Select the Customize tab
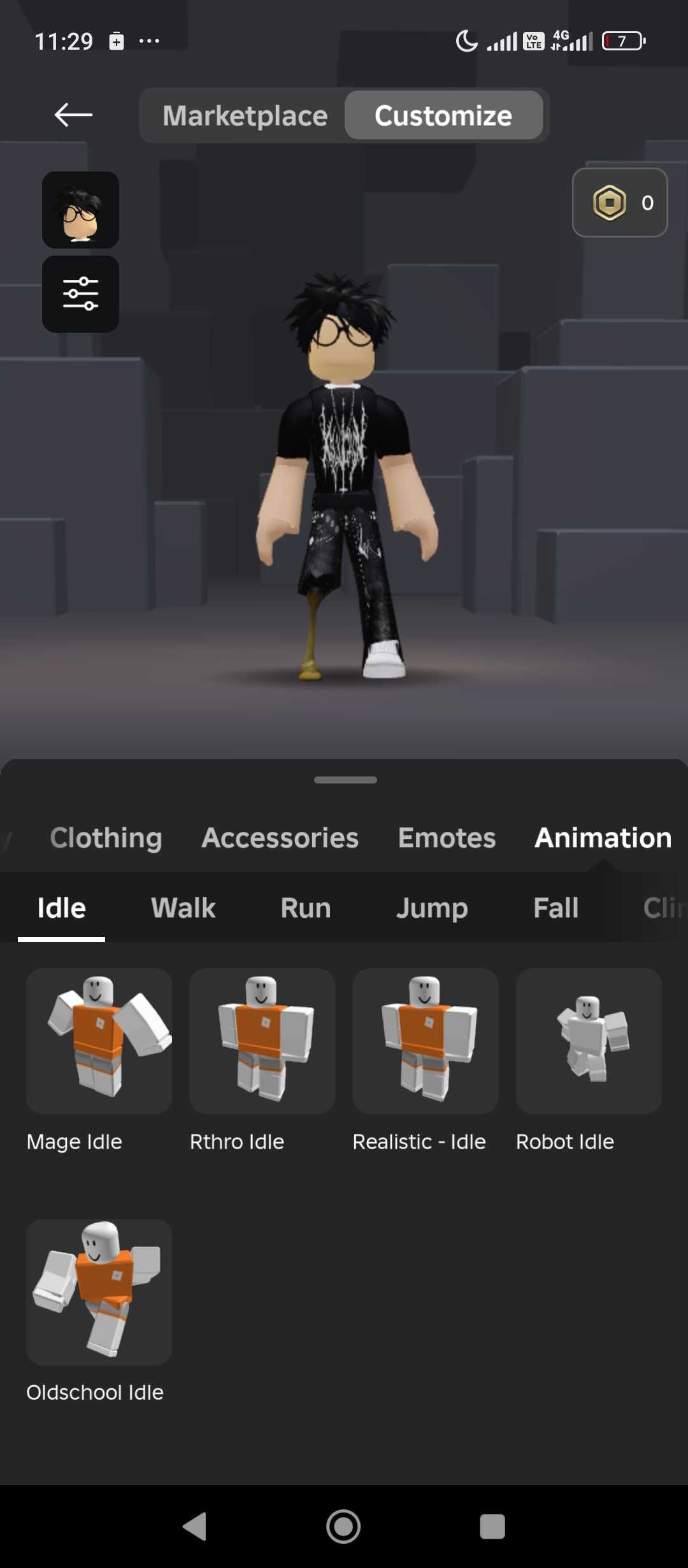The width and height of the screenshot is (688, 1568). click(x=443, y=116)
